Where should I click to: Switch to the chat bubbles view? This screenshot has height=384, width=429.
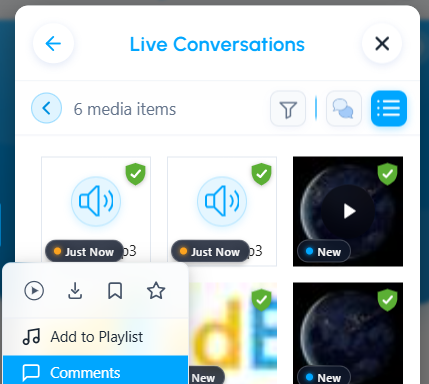pyautogui.click(x=344, y=109)
